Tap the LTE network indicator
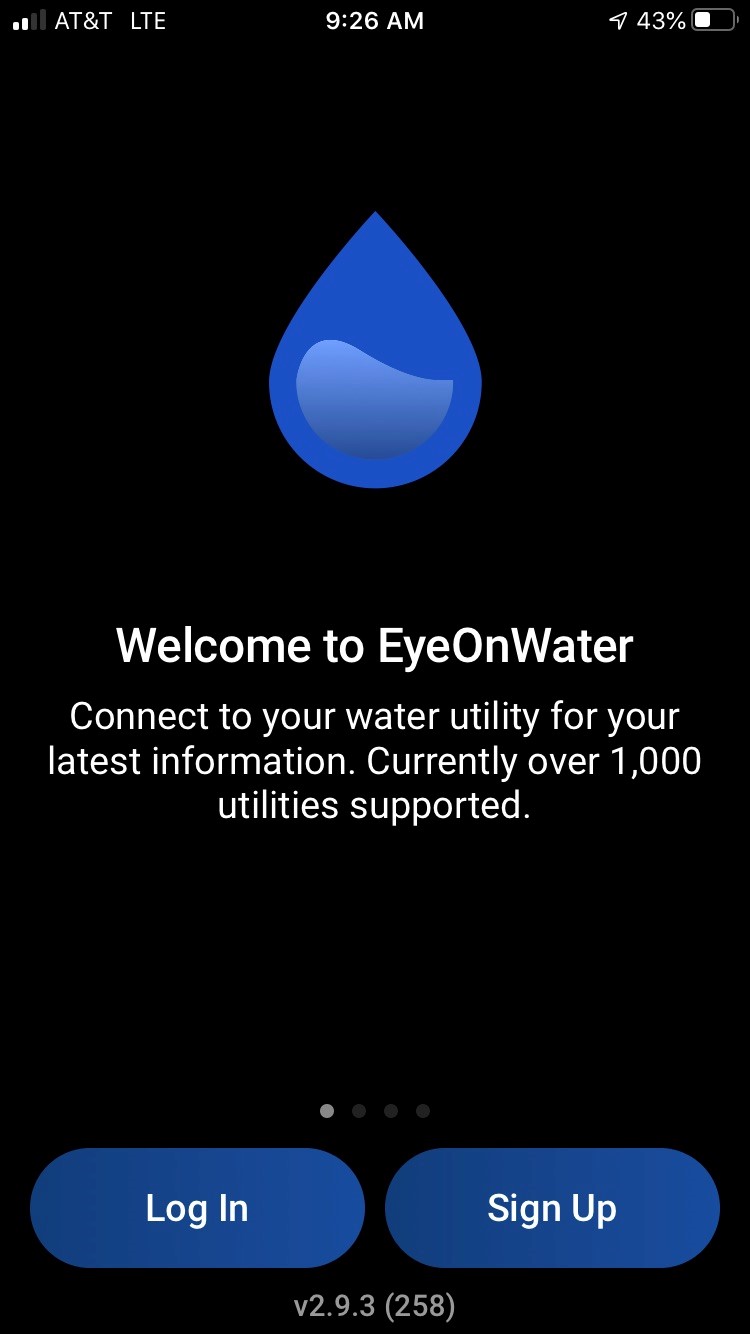The height and width of the screenshot is (1334, 750). click(148, 20)
